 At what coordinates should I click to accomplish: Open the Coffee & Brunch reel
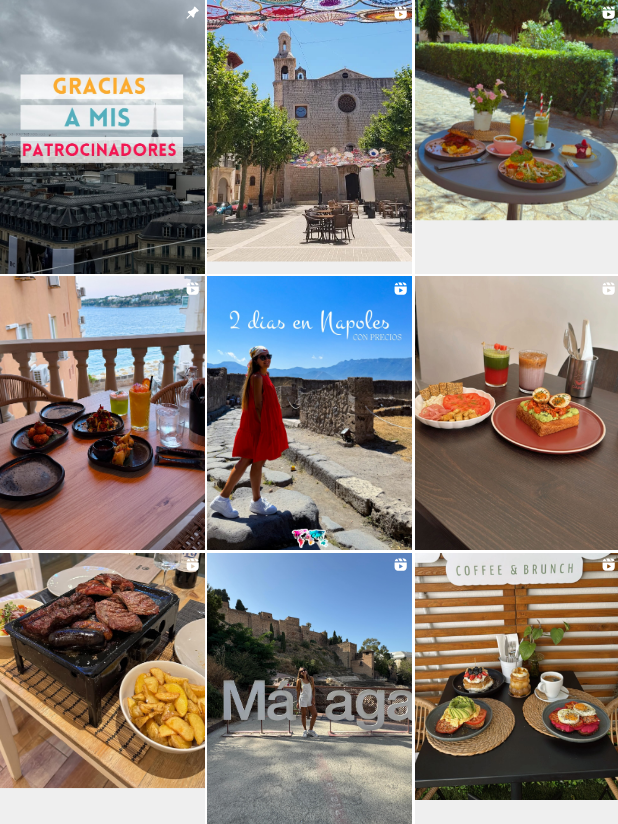click(x=516, y=675)
